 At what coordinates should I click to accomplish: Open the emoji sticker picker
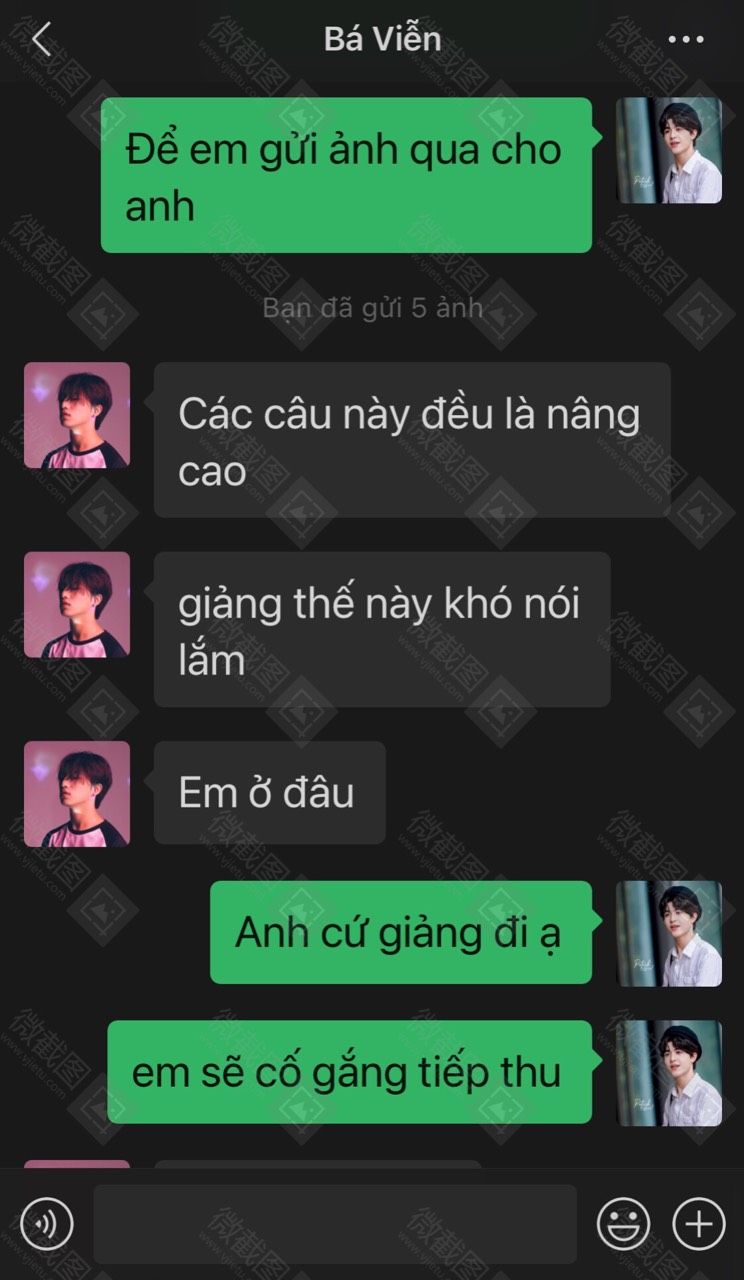tap(623, 1223)
